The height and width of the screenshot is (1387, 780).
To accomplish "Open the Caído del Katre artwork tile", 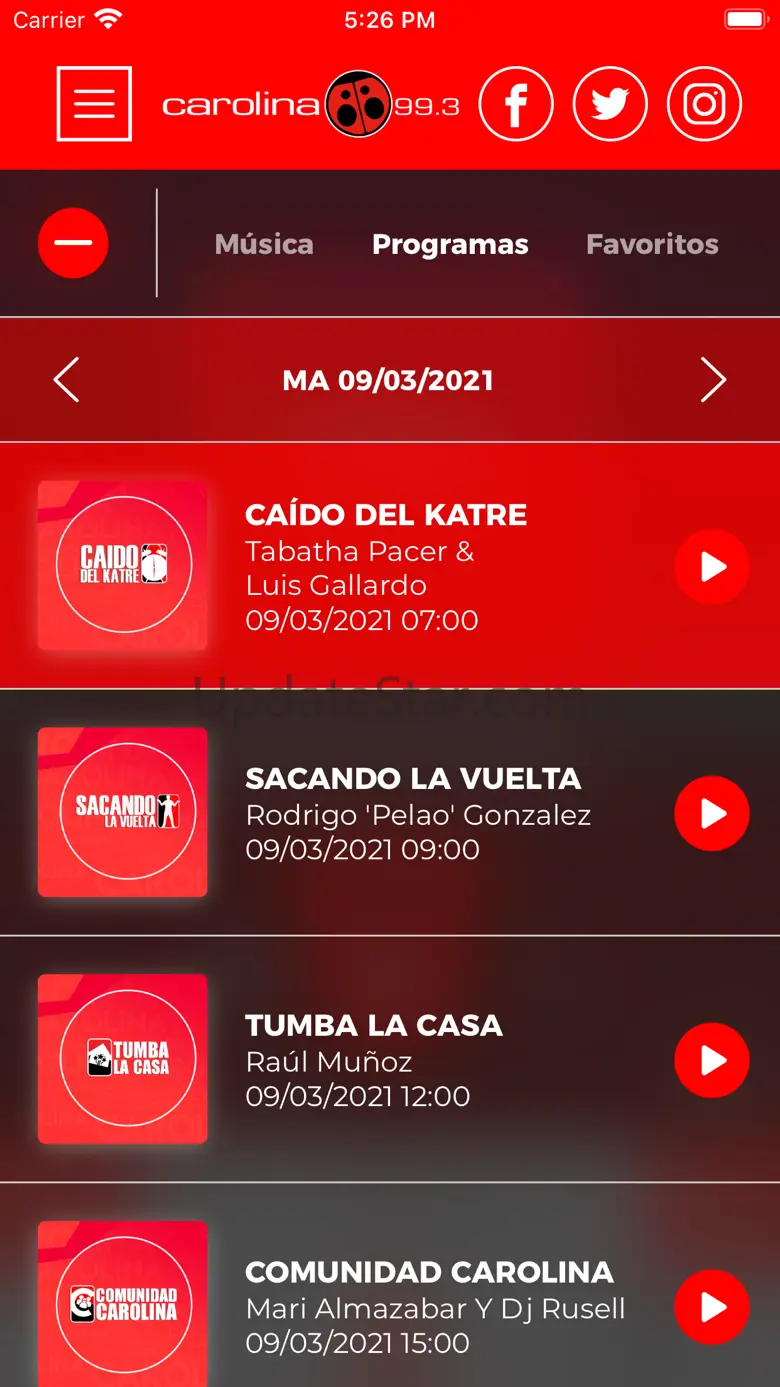I will (123, 566).
